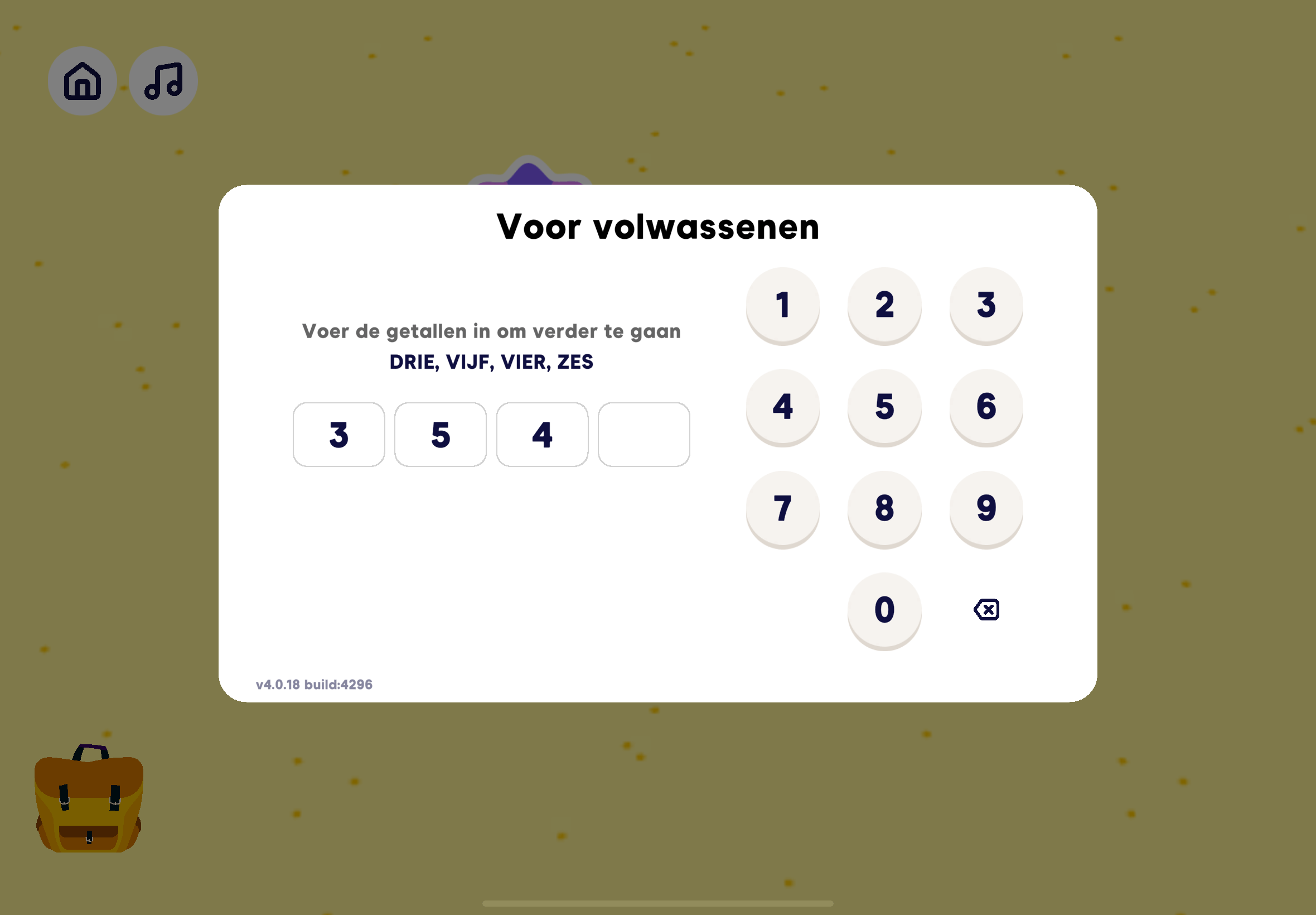Tap the 7 keypad button

pos(782,508)
